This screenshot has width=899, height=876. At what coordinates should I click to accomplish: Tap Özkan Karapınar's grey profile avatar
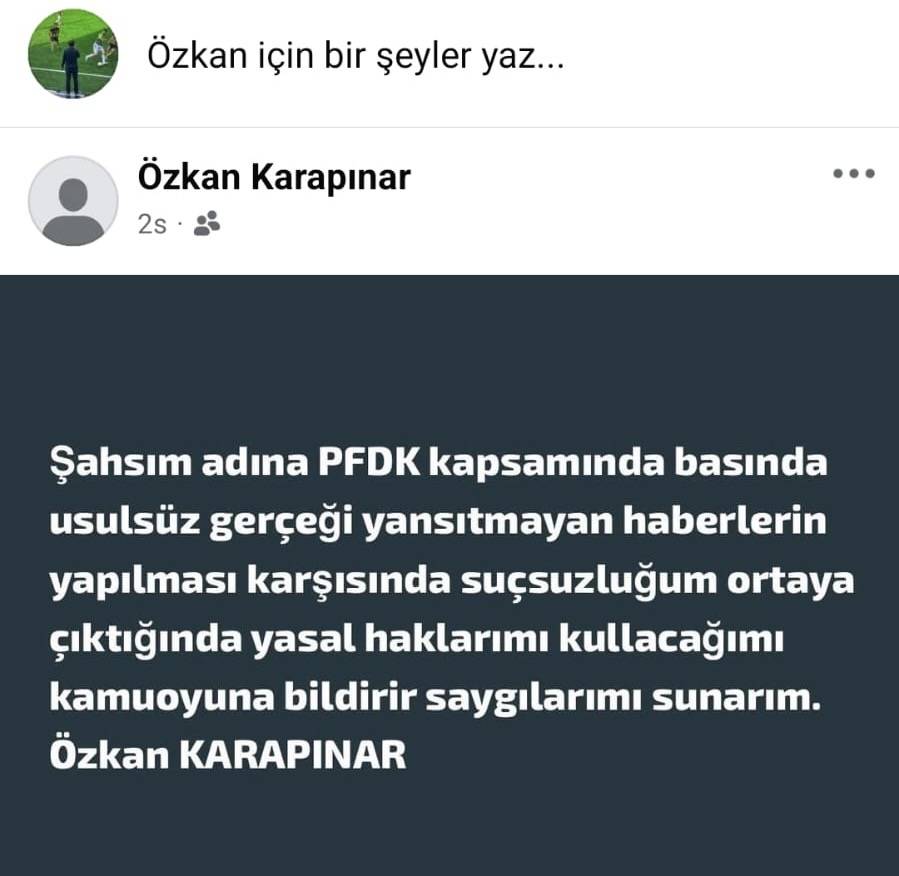pos(73,201)
